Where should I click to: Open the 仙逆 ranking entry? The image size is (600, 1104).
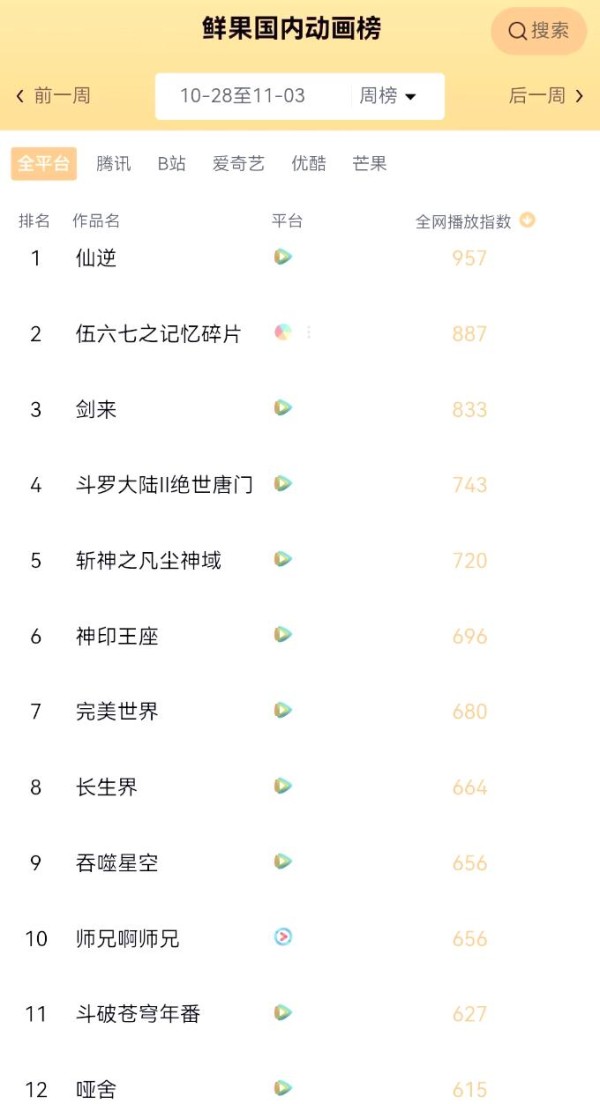point(96,258)
